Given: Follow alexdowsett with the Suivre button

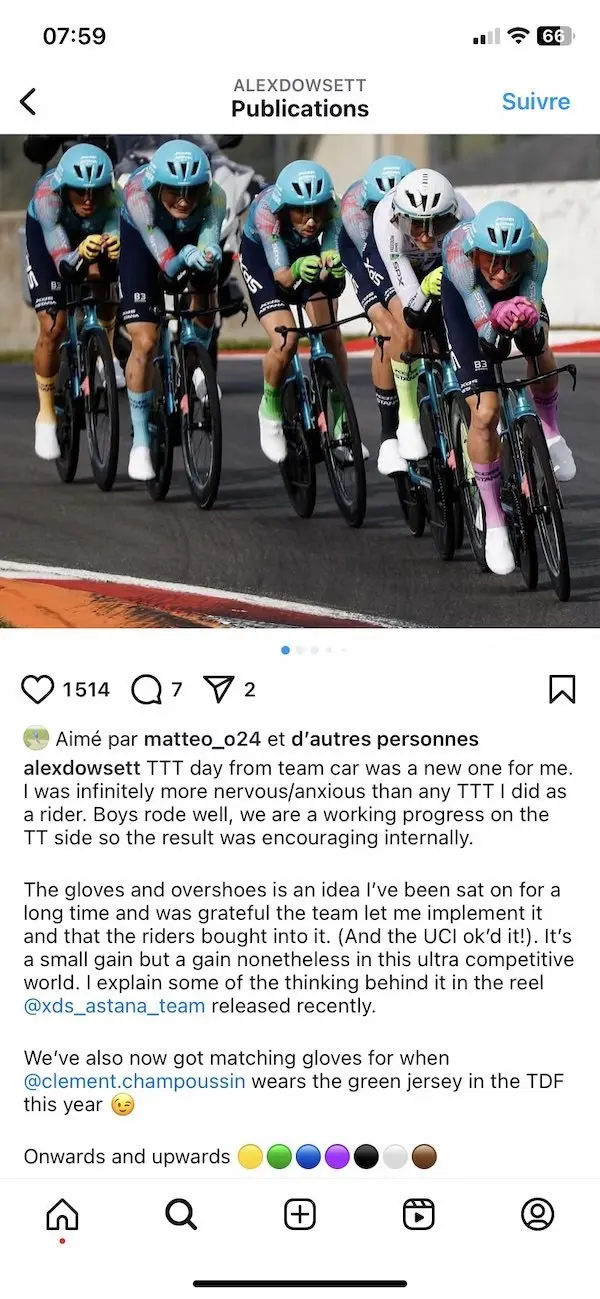Looking at the screenshot, I should click(x=536, y=101).
